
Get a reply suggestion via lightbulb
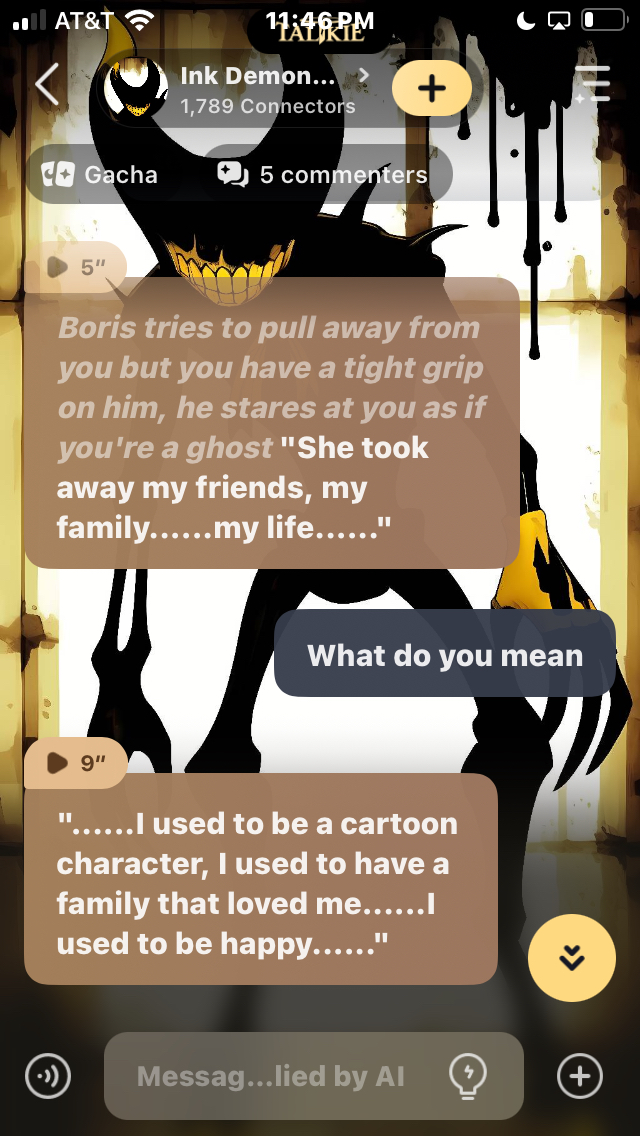tap(468, 1076)
